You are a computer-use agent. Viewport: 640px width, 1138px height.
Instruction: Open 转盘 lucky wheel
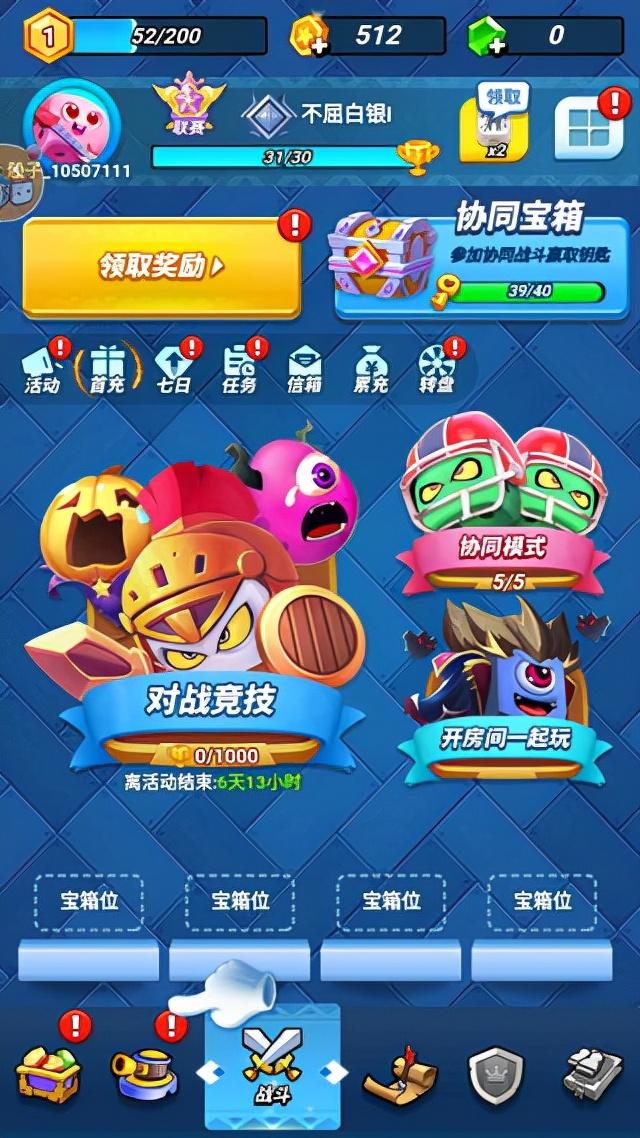437,369
